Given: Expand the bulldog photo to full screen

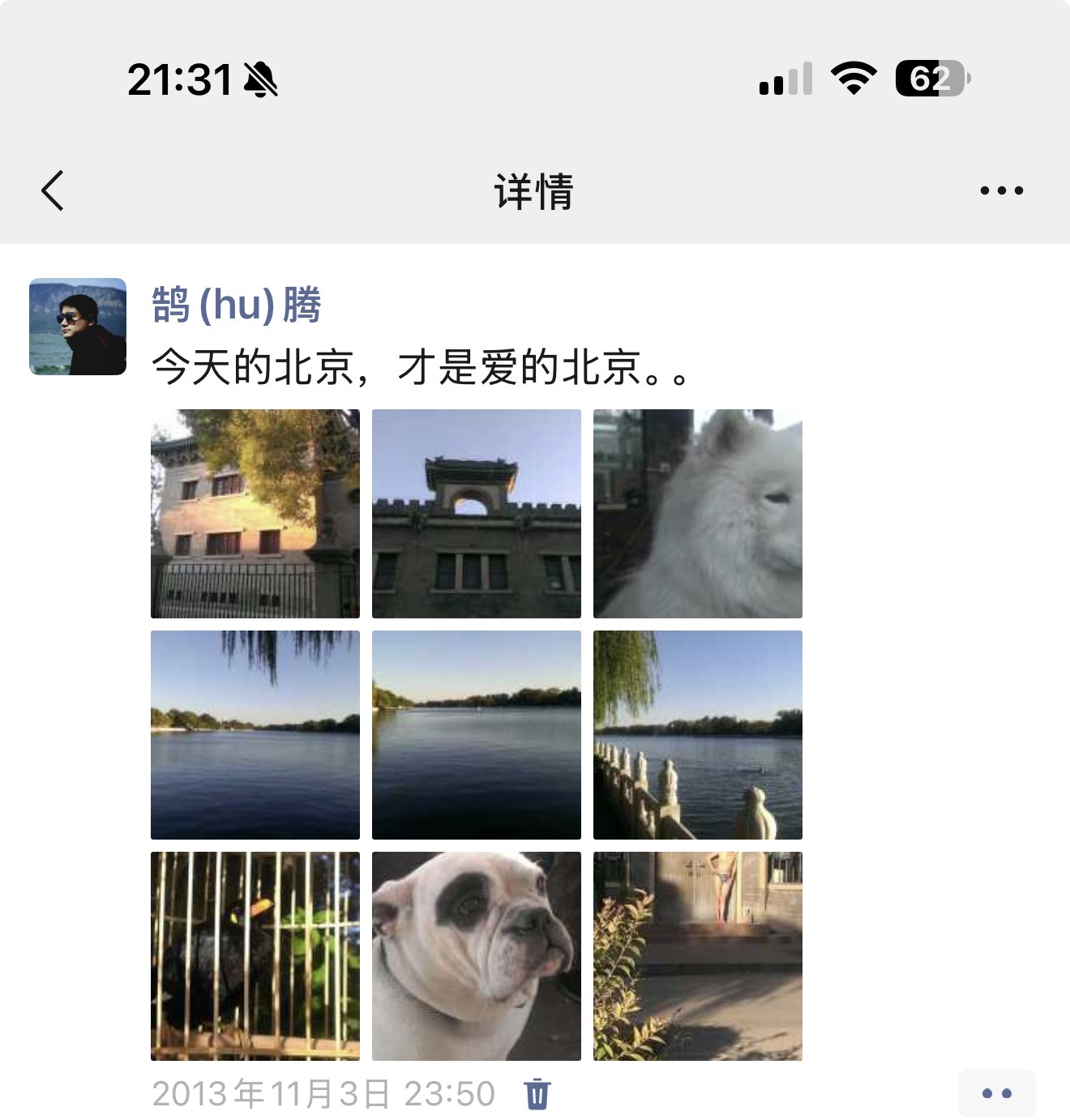Looking at the screenshot, I should 476,956.
